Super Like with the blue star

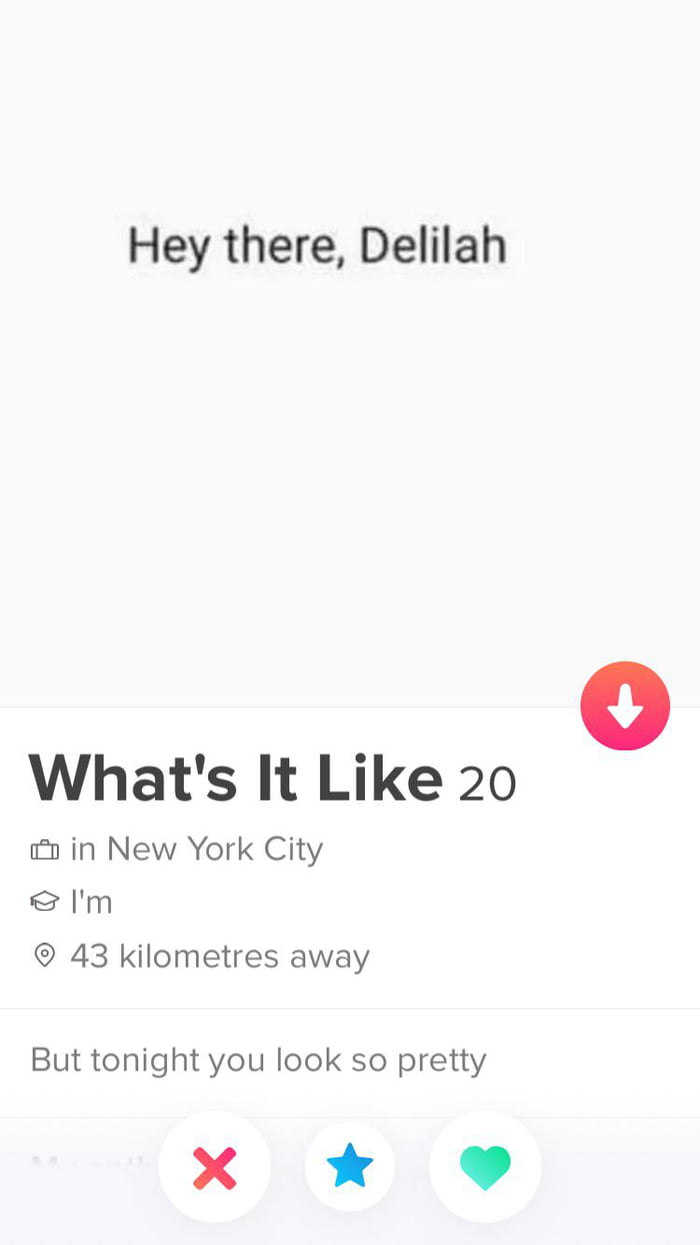349,1167
